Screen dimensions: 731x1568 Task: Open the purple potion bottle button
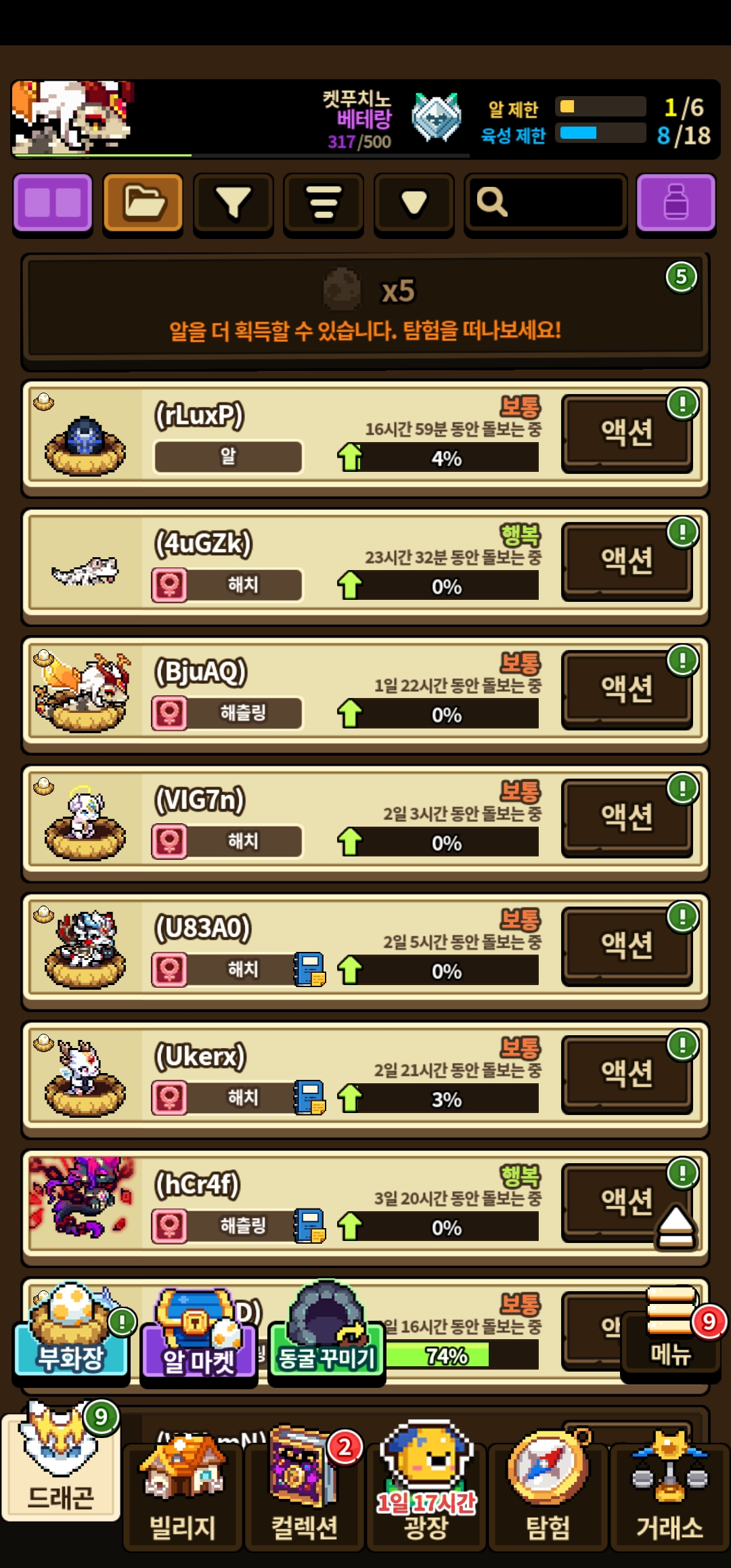tap(675, 203)
